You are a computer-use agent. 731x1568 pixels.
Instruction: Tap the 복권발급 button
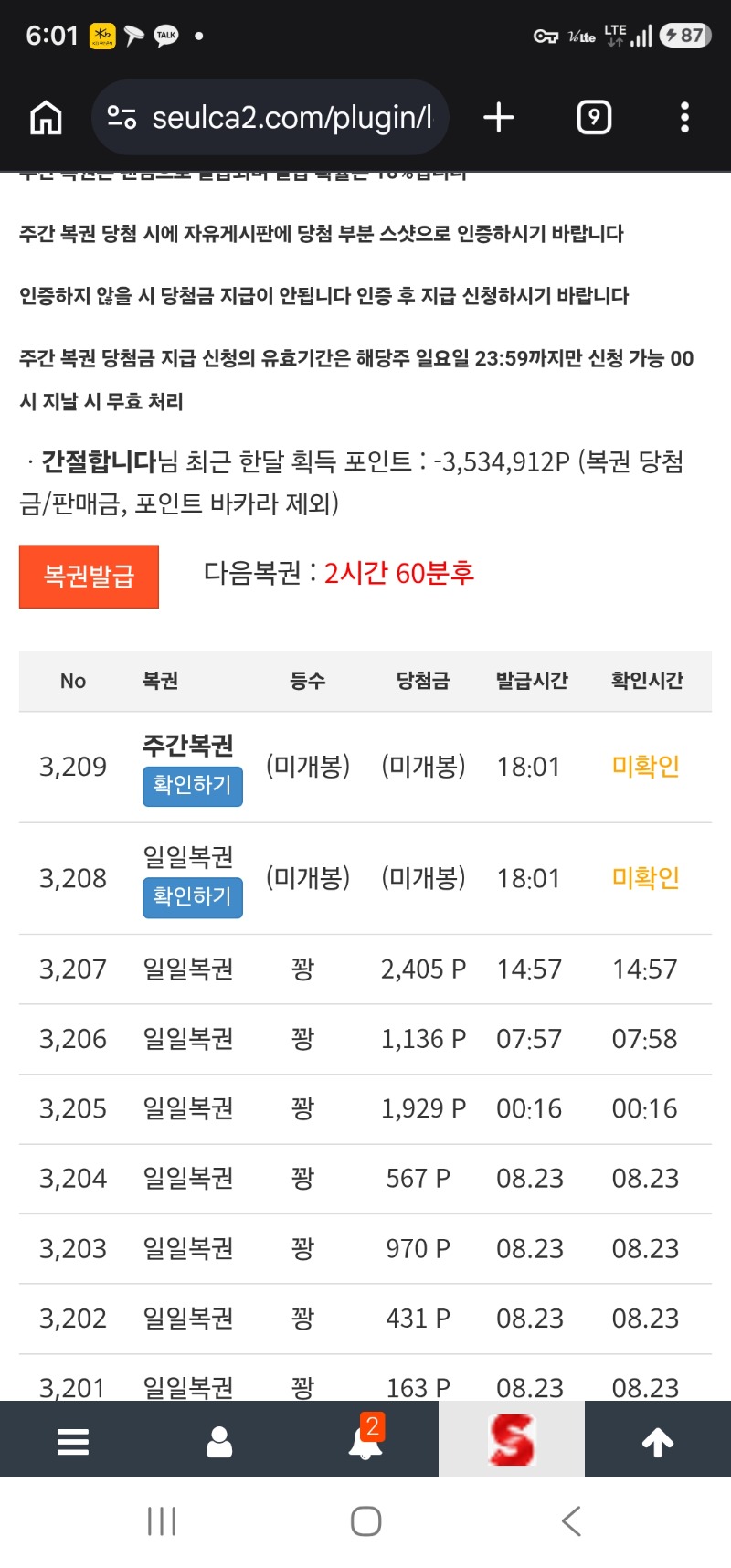pyautogui.click(x=89, y=577)
